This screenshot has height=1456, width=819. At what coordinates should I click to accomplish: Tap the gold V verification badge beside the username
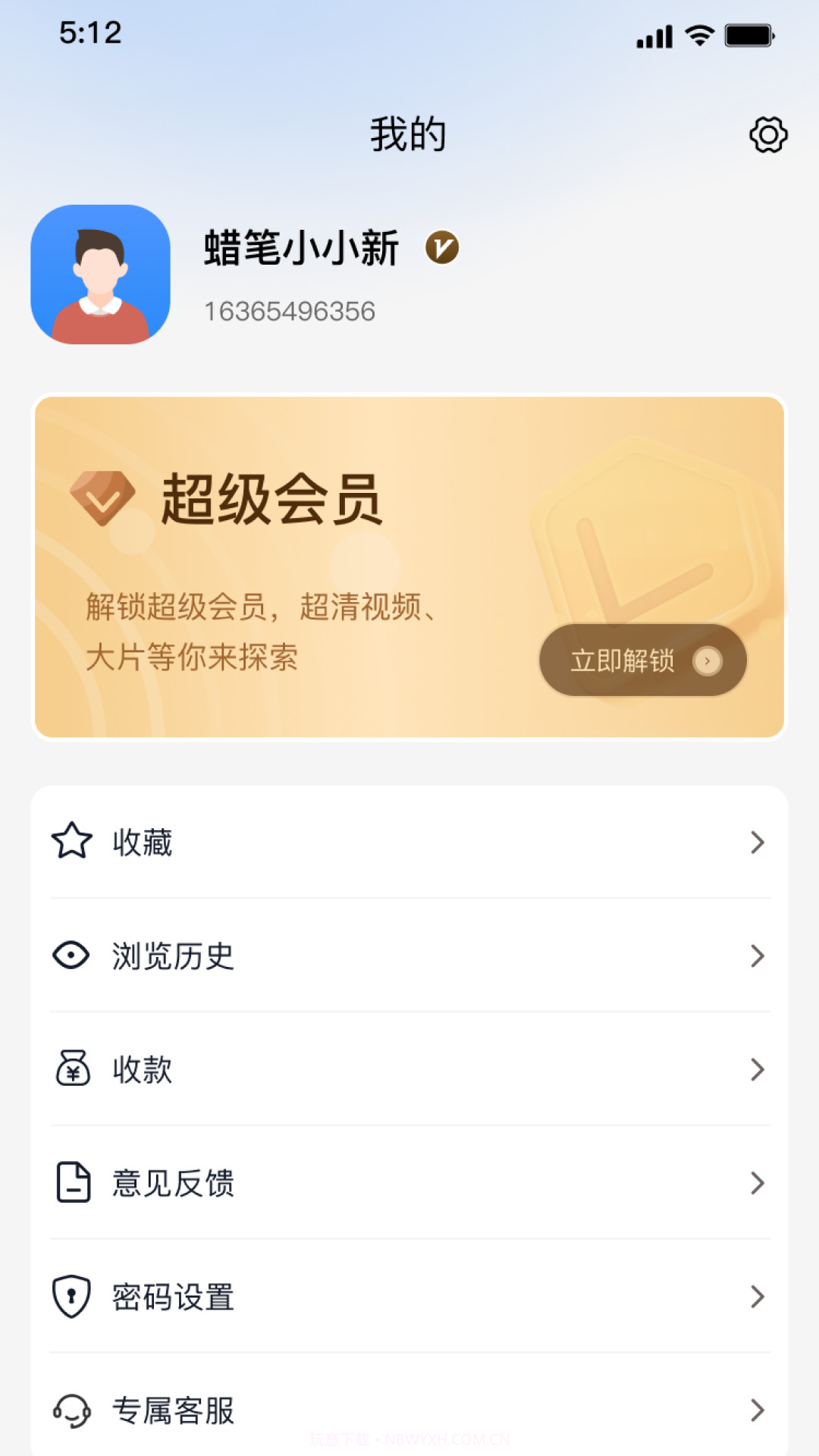444,248
